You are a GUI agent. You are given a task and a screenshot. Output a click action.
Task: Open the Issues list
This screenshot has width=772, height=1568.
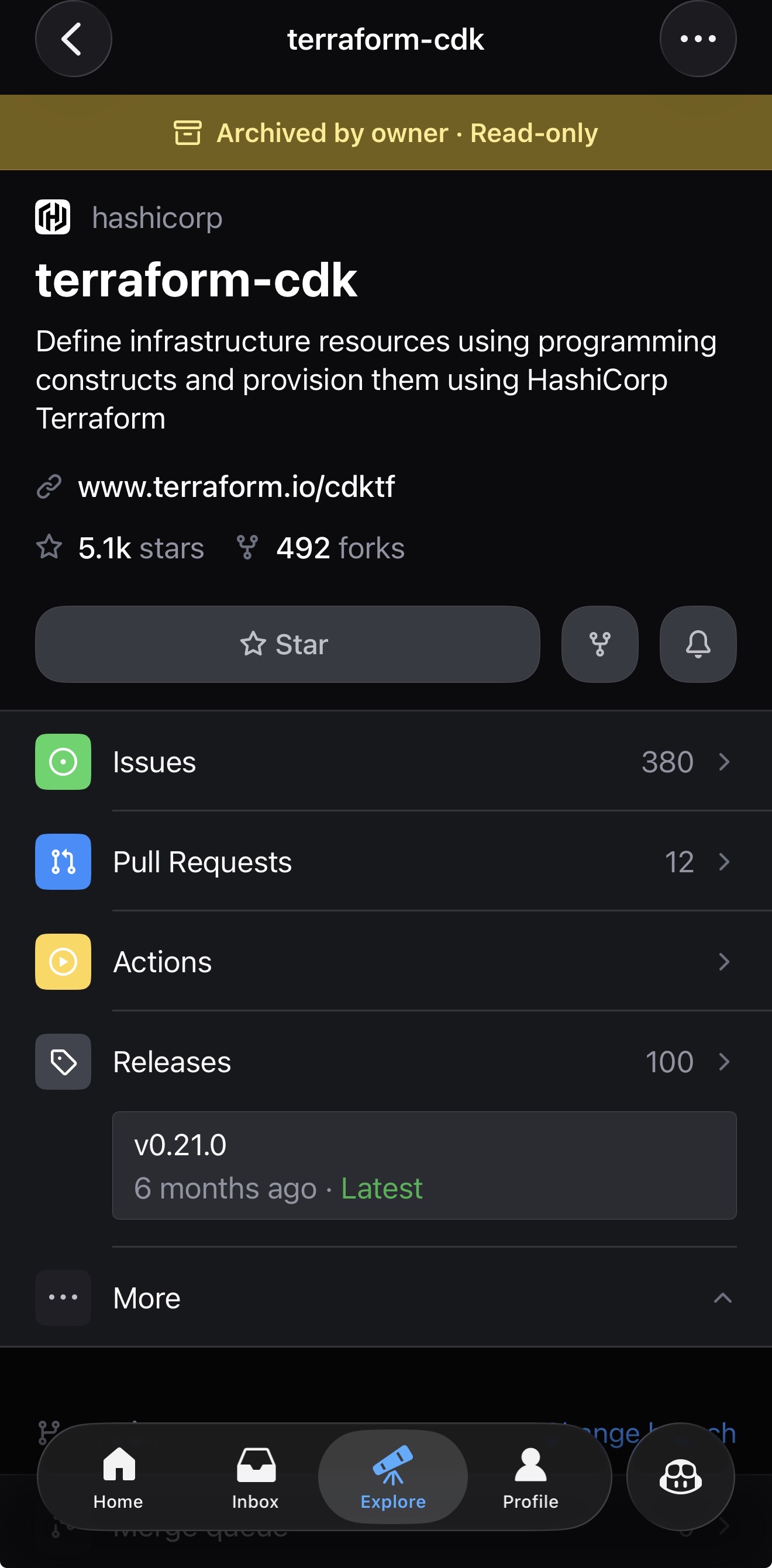(386, 762)
